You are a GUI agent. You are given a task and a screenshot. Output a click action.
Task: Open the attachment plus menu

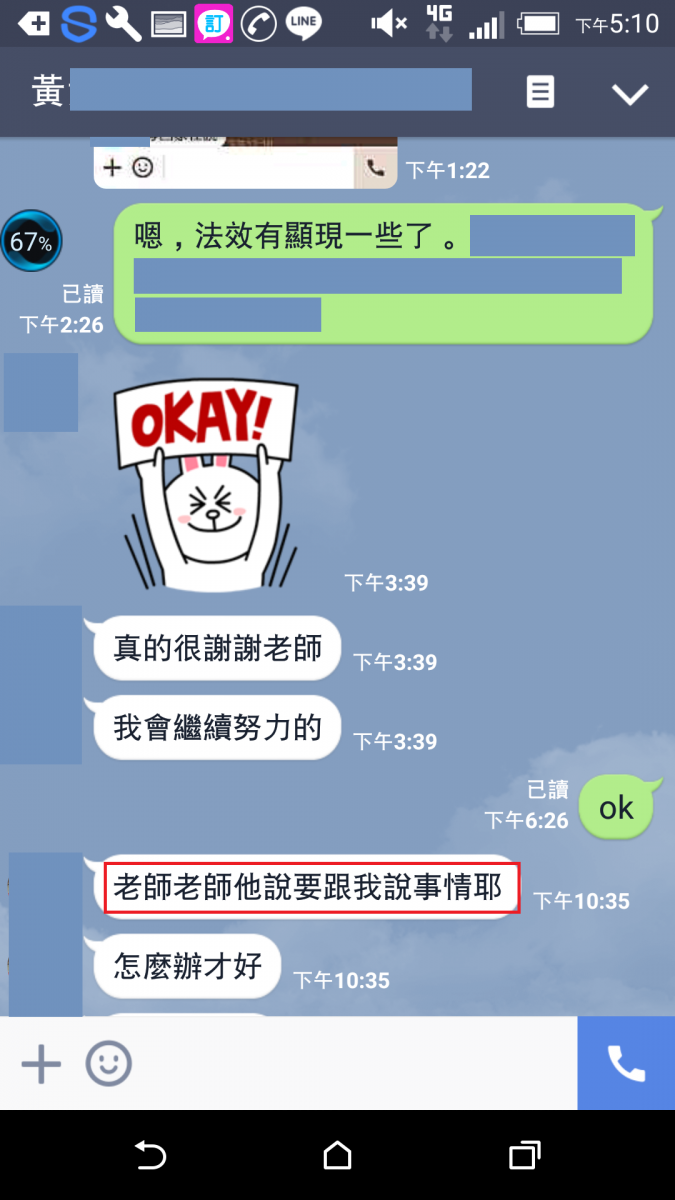tap(41, 1064)
